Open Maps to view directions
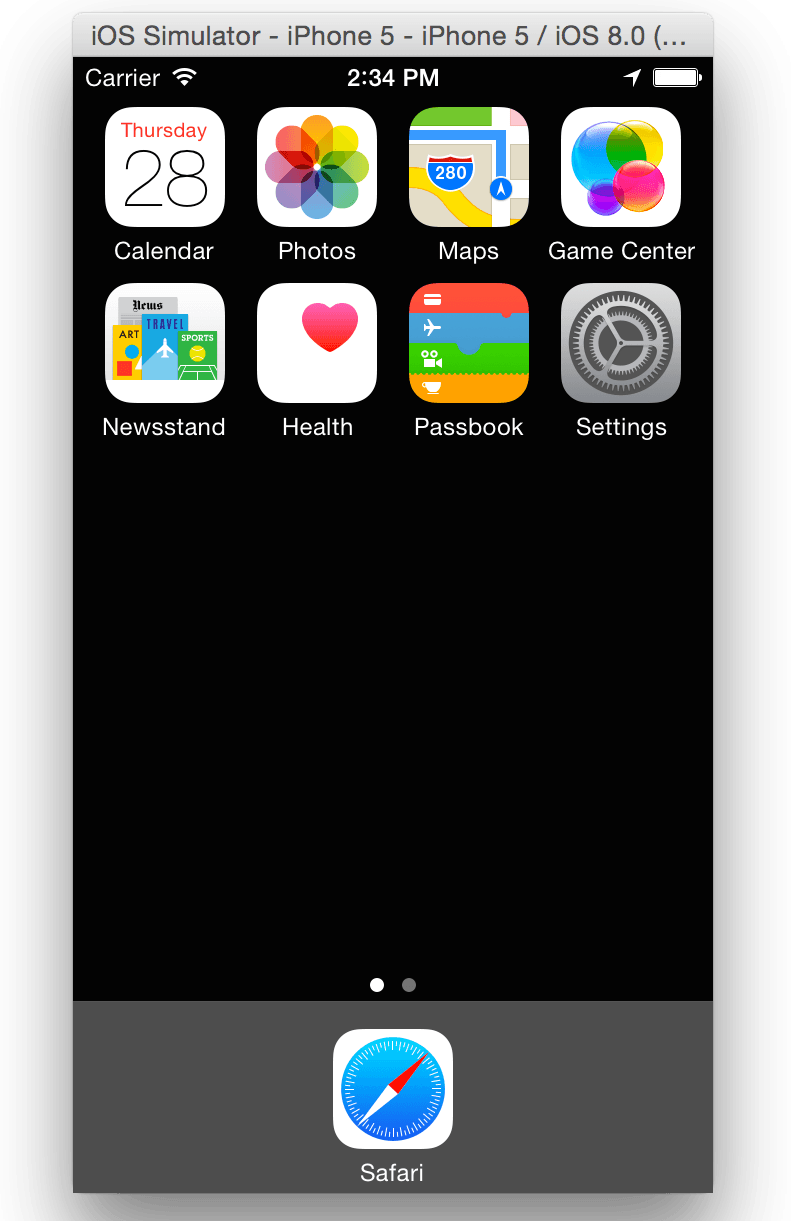Screen dimensions: 791x1221 click(x=468, y=167)
